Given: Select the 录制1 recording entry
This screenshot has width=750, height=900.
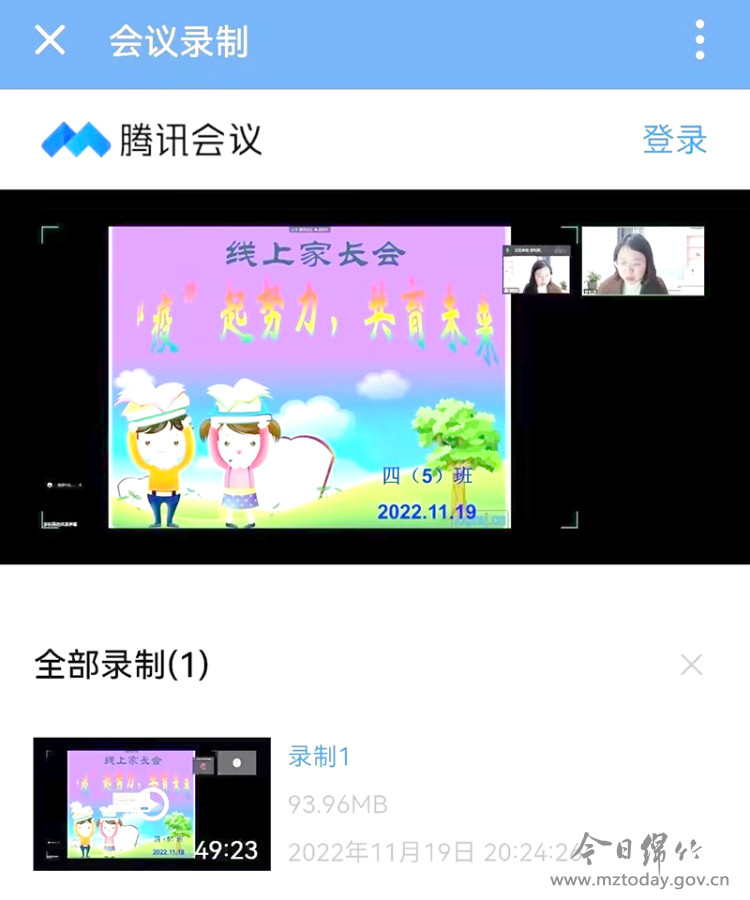Looking at the screenshot, I should [320, 757].
